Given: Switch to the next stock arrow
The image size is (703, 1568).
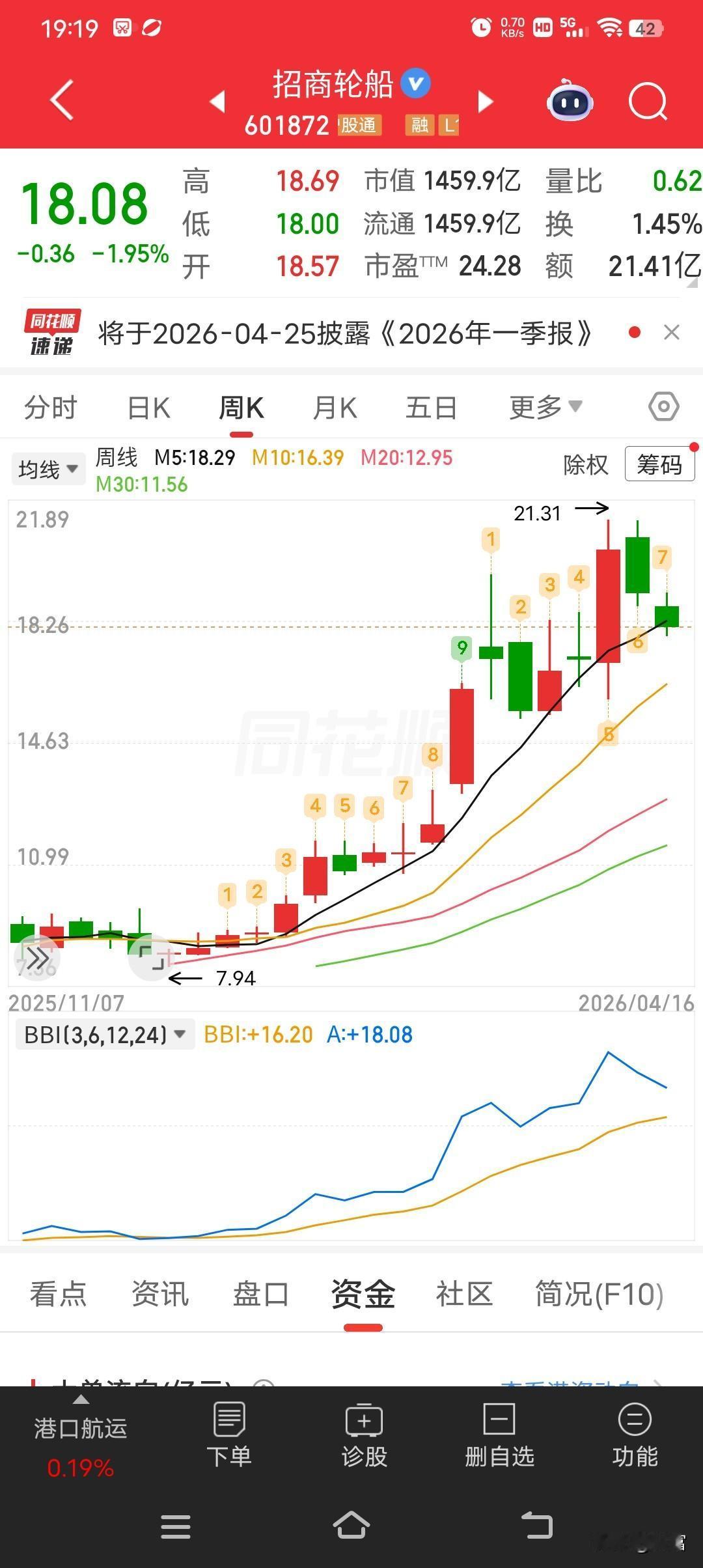Looking at the screenshot, I should click(x=486, y=102).
